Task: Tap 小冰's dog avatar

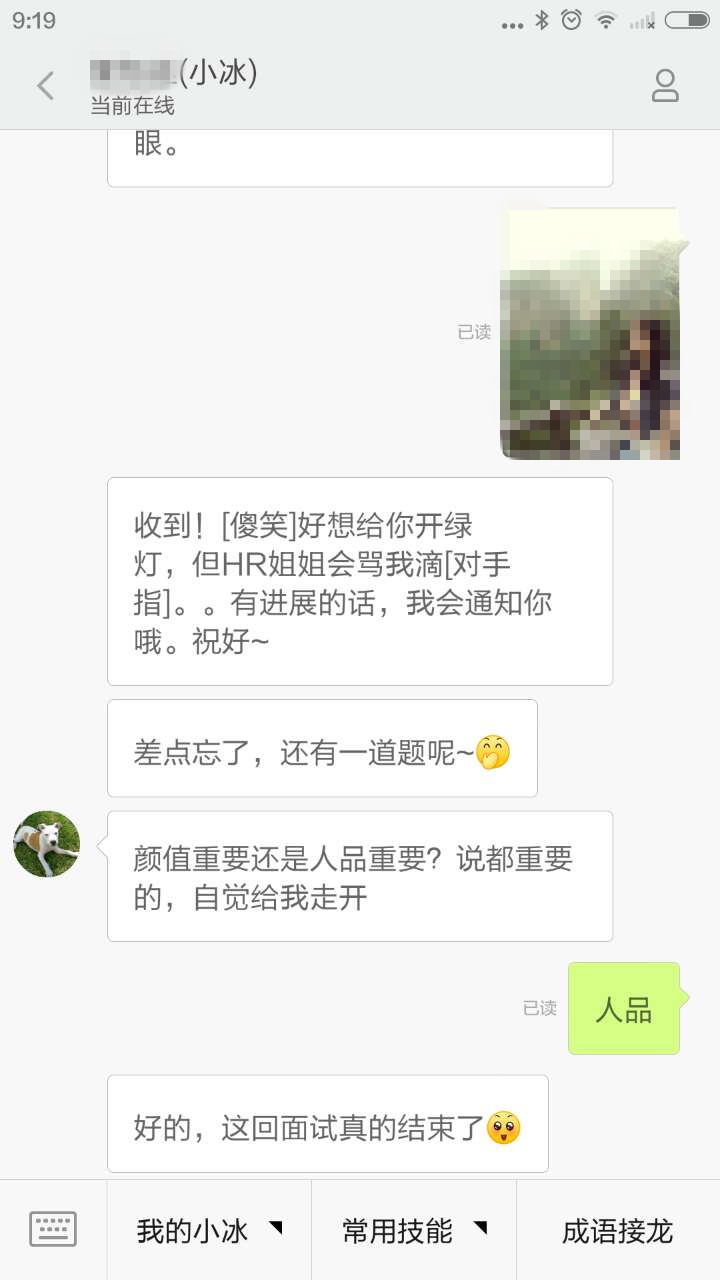Action: point(47,844)
